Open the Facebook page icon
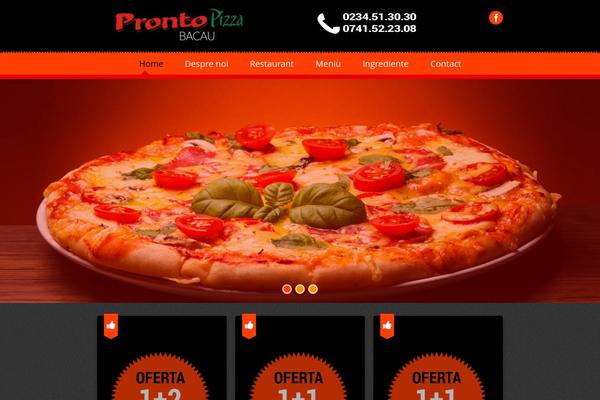Image resolution: width=600 pixels, height=400 pixels. (x=495, y=17)
